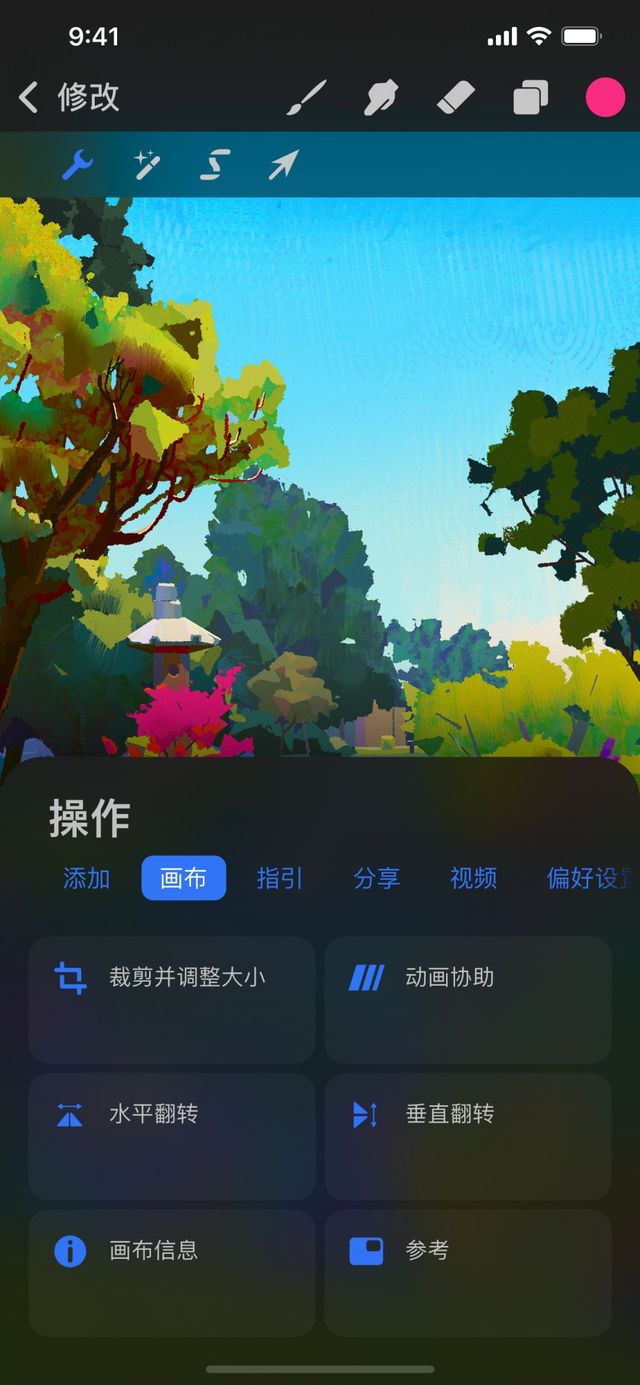Go to the 视频 tab
The height and width of the screenshot is (1385, 640).
[x=473, y=878]
